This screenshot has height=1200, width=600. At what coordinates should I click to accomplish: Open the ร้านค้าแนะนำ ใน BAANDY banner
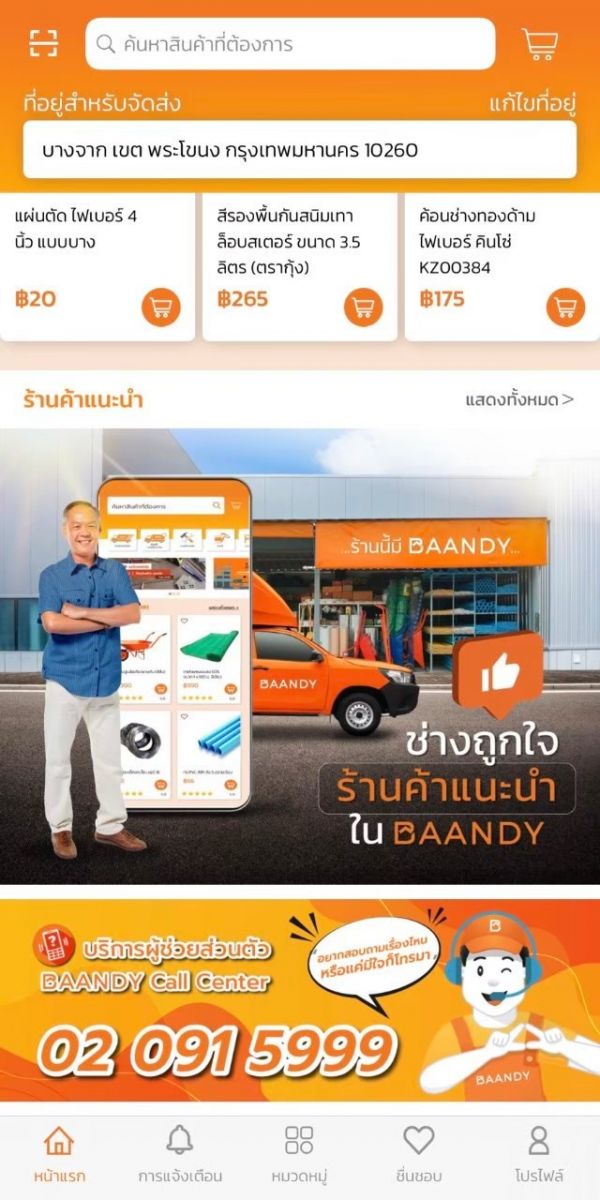pos(300,655)
